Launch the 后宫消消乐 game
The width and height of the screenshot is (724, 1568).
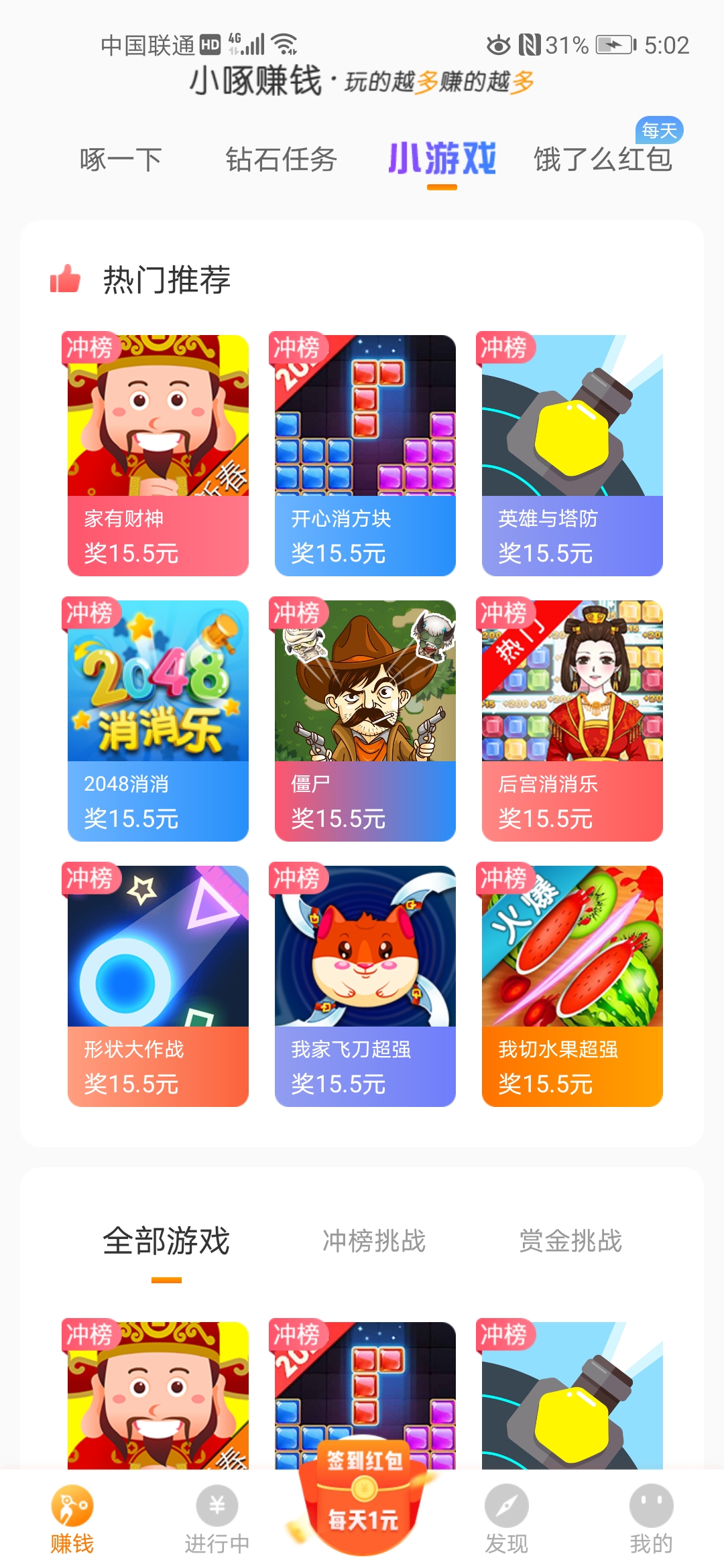pos(572,720)
